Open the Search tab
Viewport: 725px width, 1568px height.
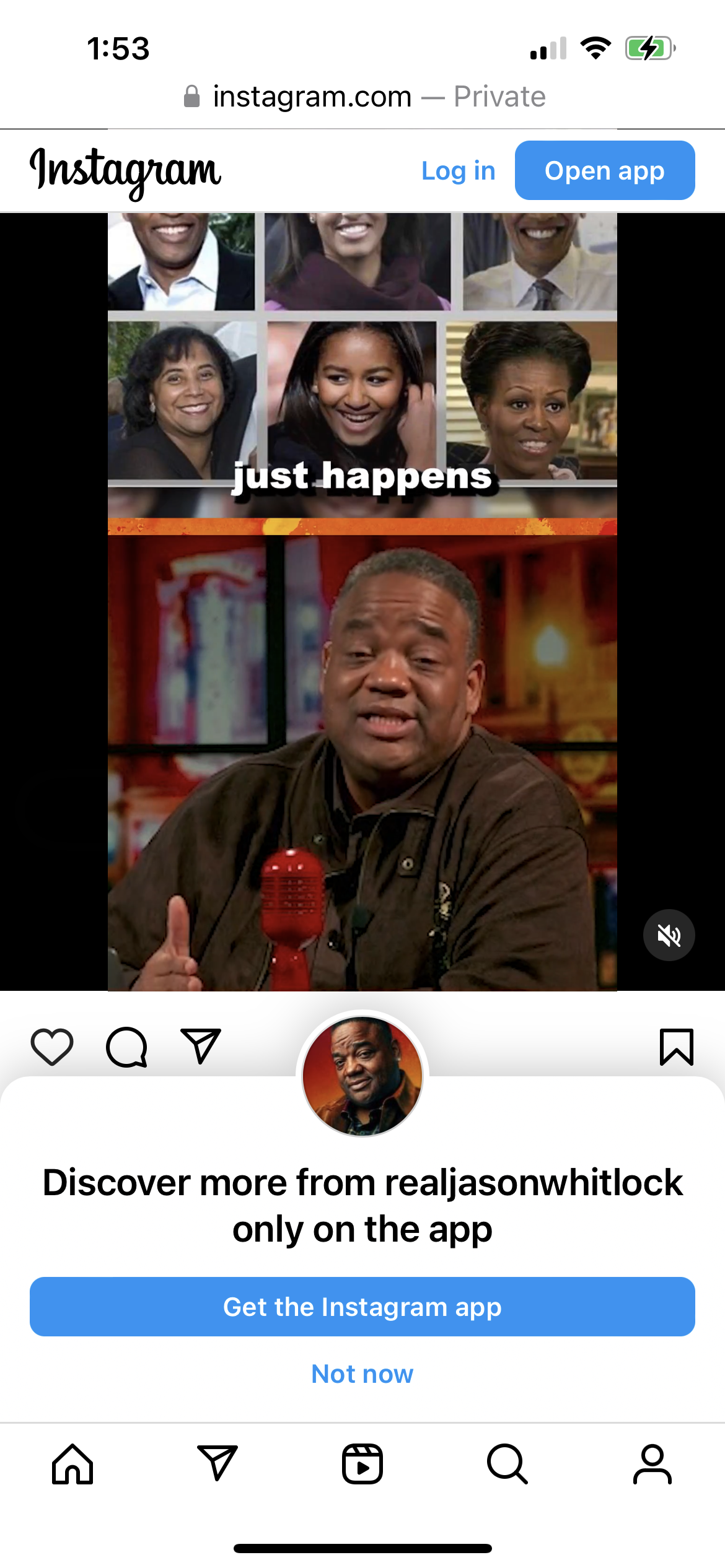point(507,1465)
